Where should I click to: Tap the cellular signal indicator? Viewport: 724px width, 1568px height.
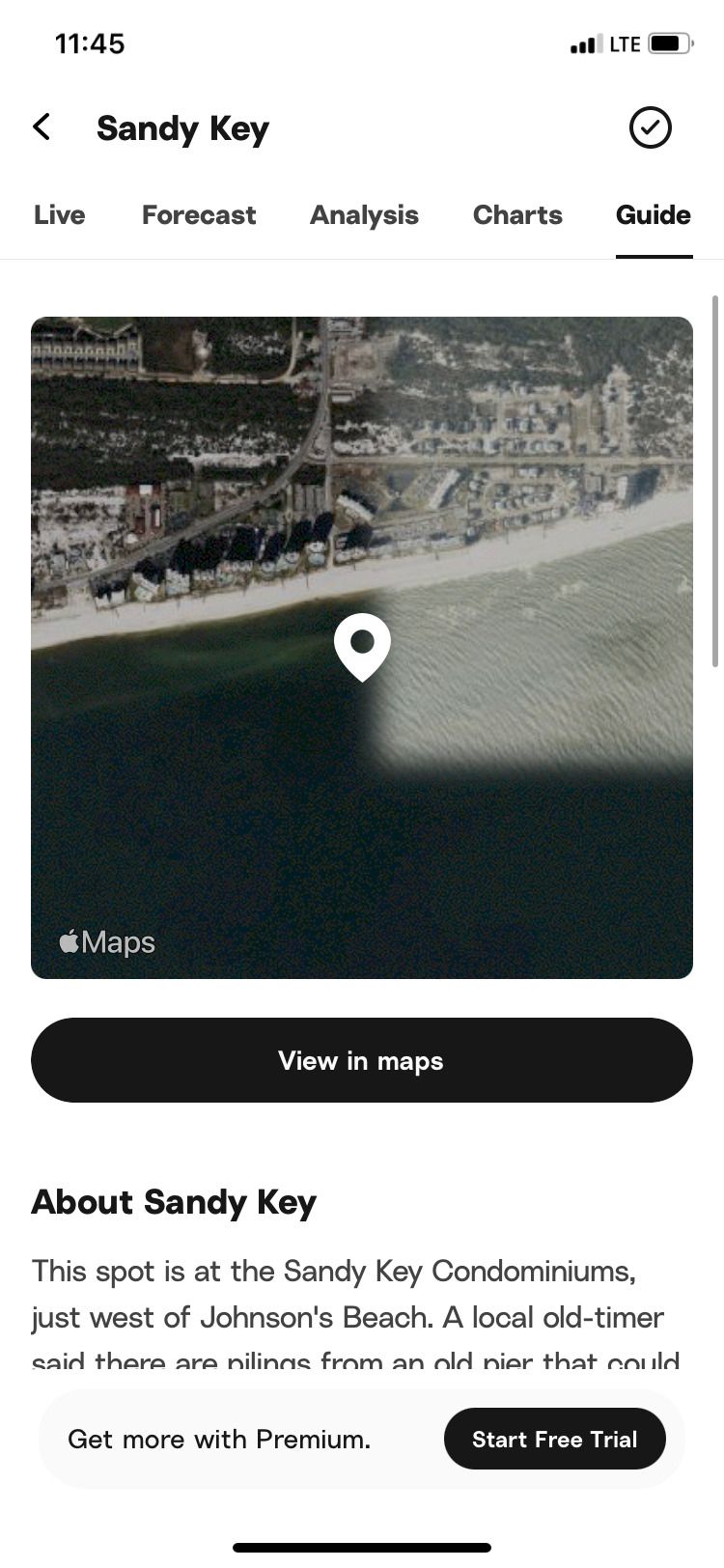[583, 42]
